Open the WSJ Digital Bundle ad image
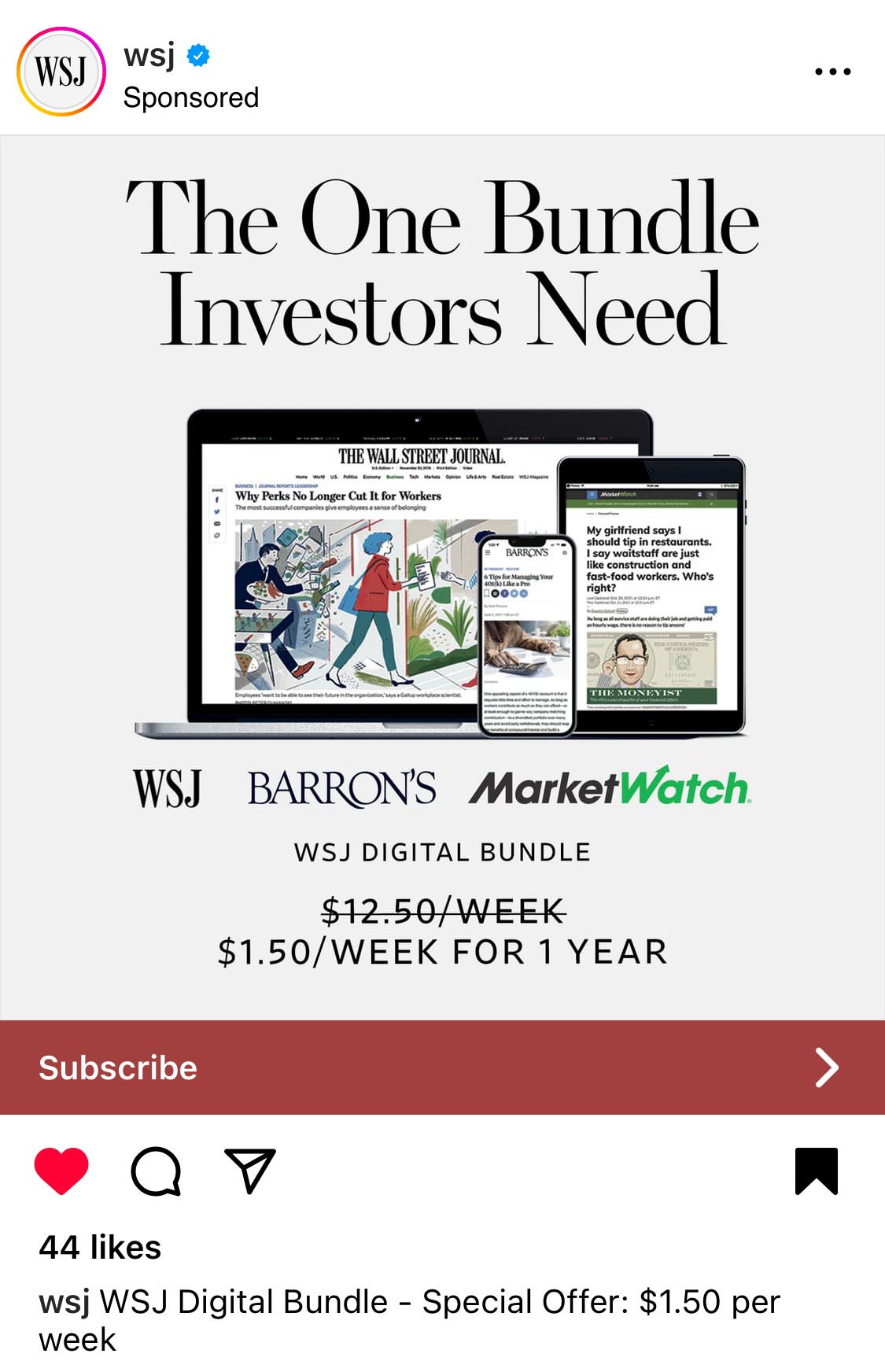Screen dimensions: 885x1372 442,577
